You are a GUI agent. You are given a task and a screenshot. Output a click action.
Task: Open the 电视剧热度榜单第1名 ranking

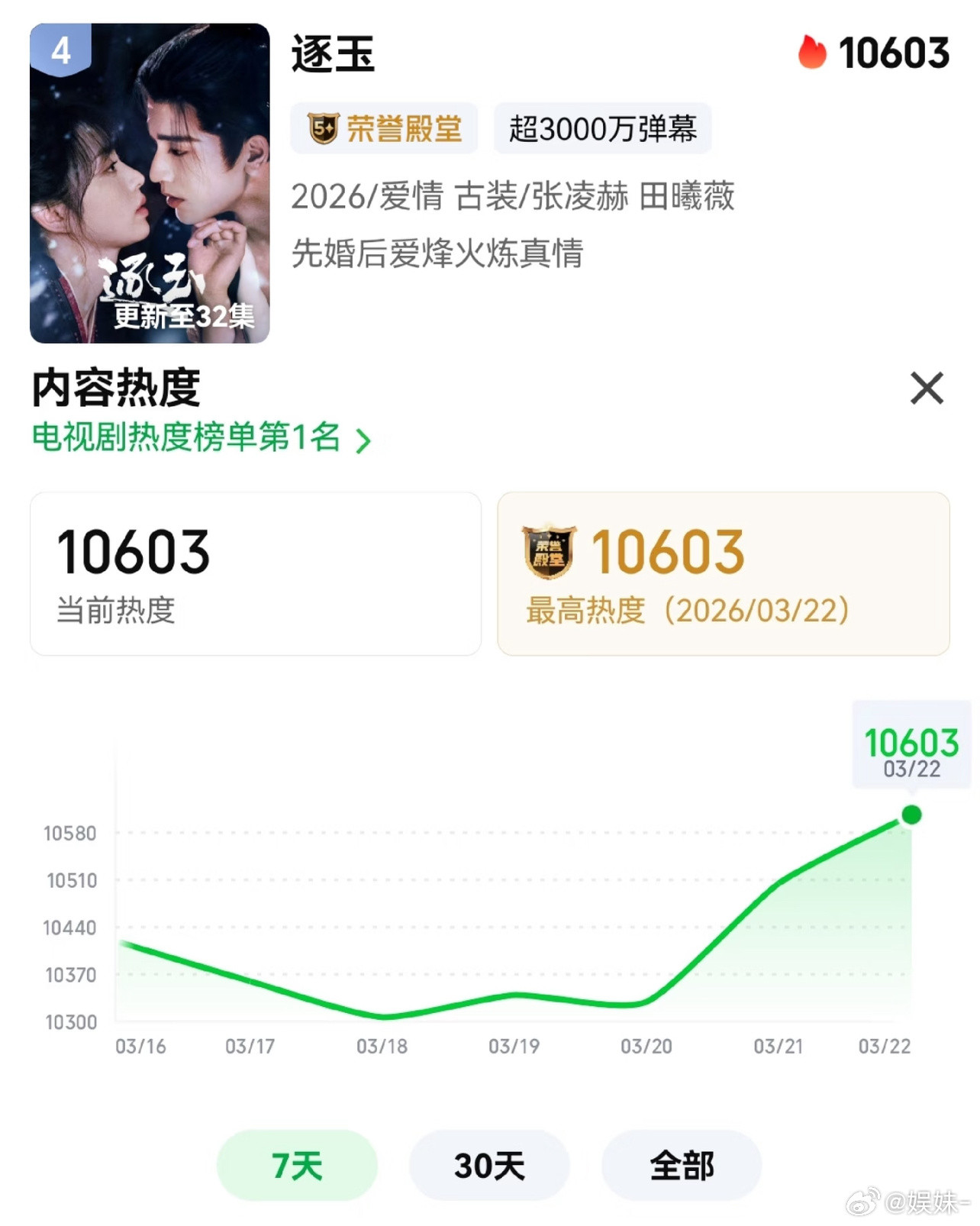click(187, 440)
